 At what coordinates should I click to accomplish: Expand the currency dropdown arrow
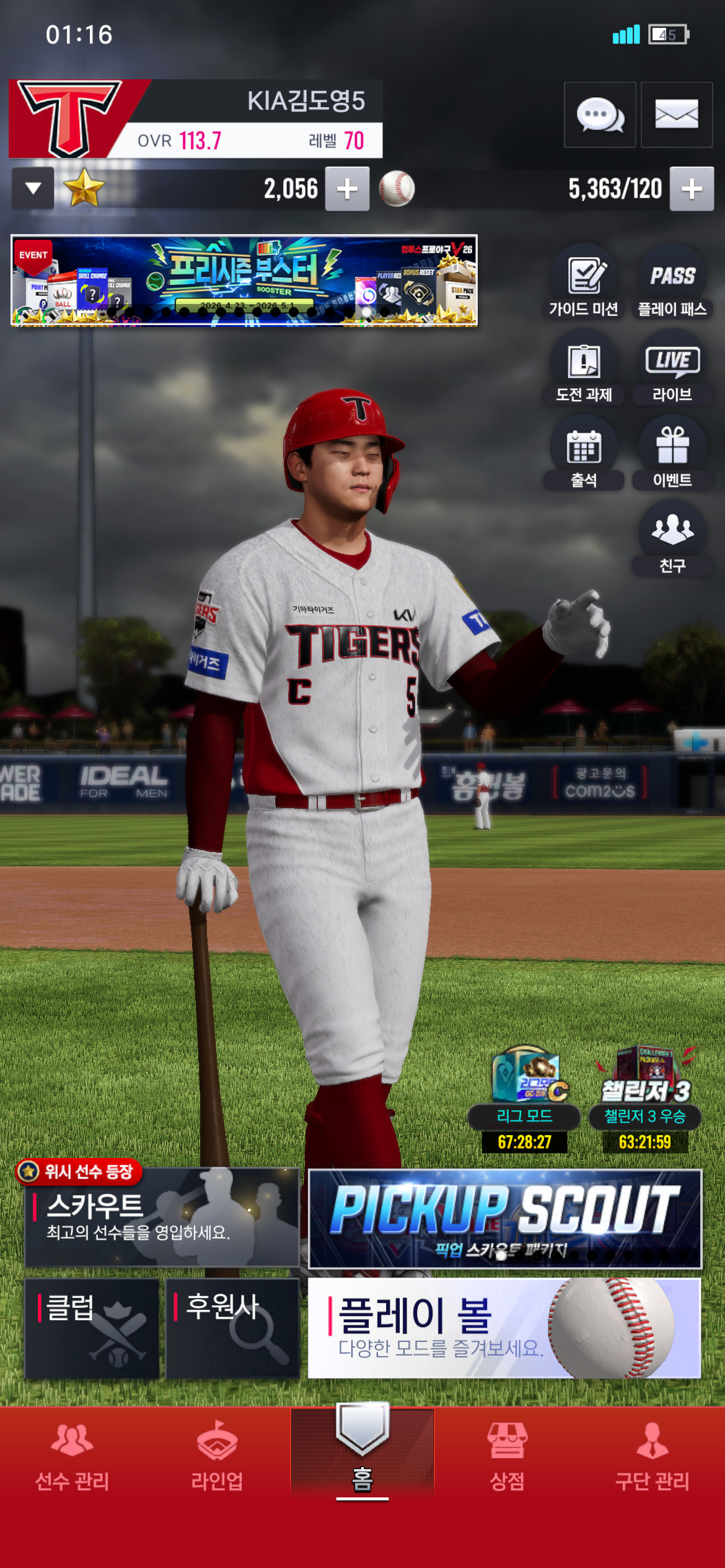pos(33,188)
